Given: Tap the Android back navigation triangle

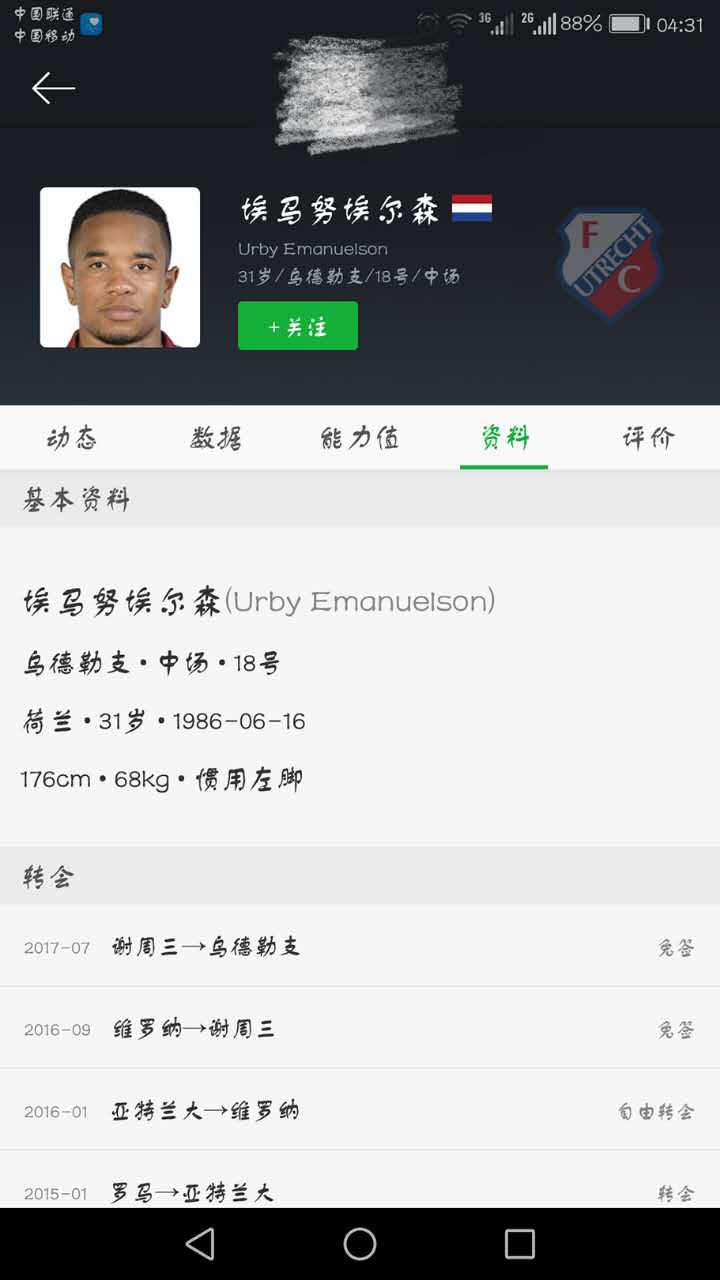Looking at the screenshot, I should tap(199, 1243).
